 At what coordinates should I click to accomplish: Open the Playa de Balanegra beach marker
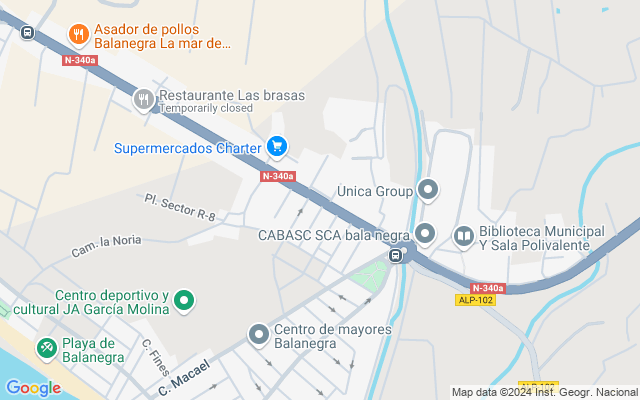46,348
